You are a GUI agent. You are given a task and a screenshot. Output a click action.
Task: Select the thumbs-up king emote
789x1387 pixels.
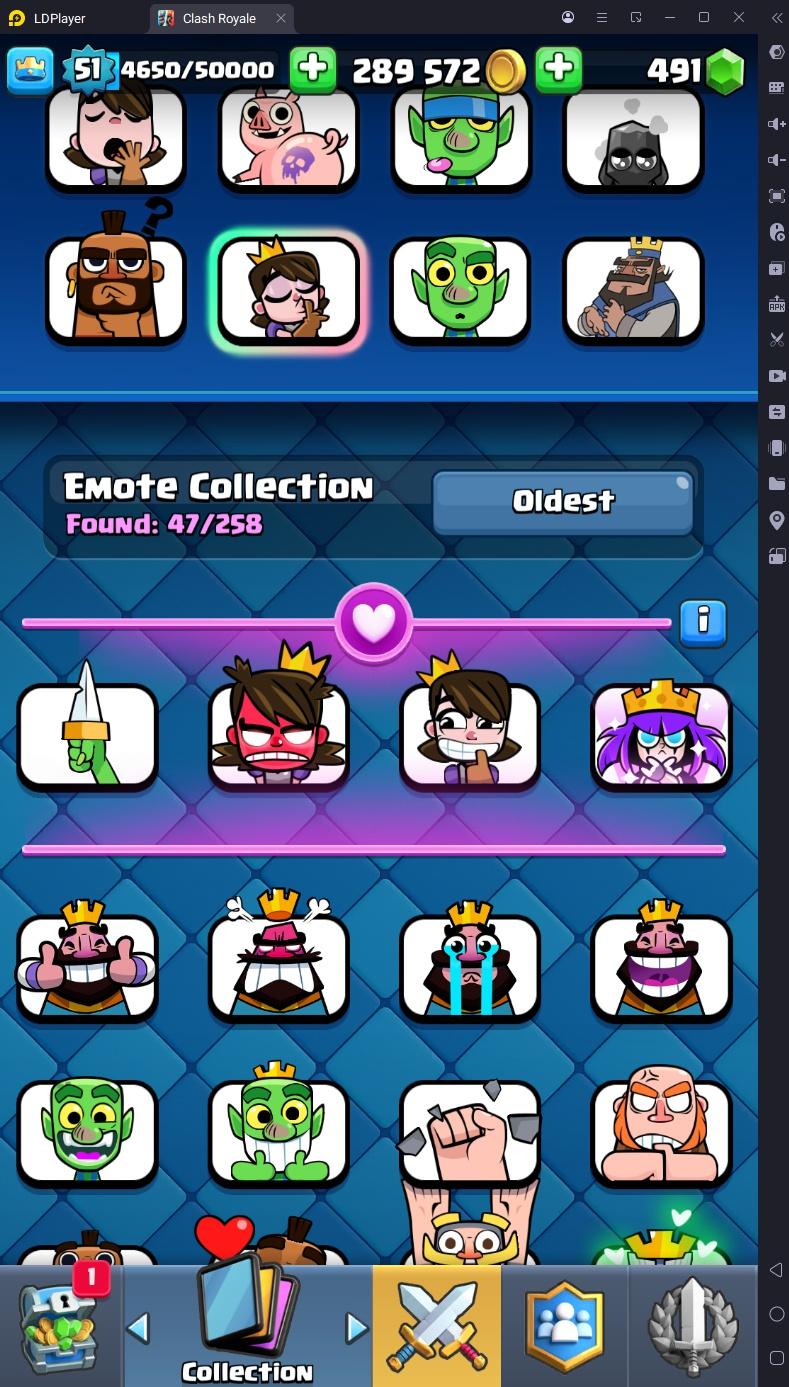coord(88,965)
